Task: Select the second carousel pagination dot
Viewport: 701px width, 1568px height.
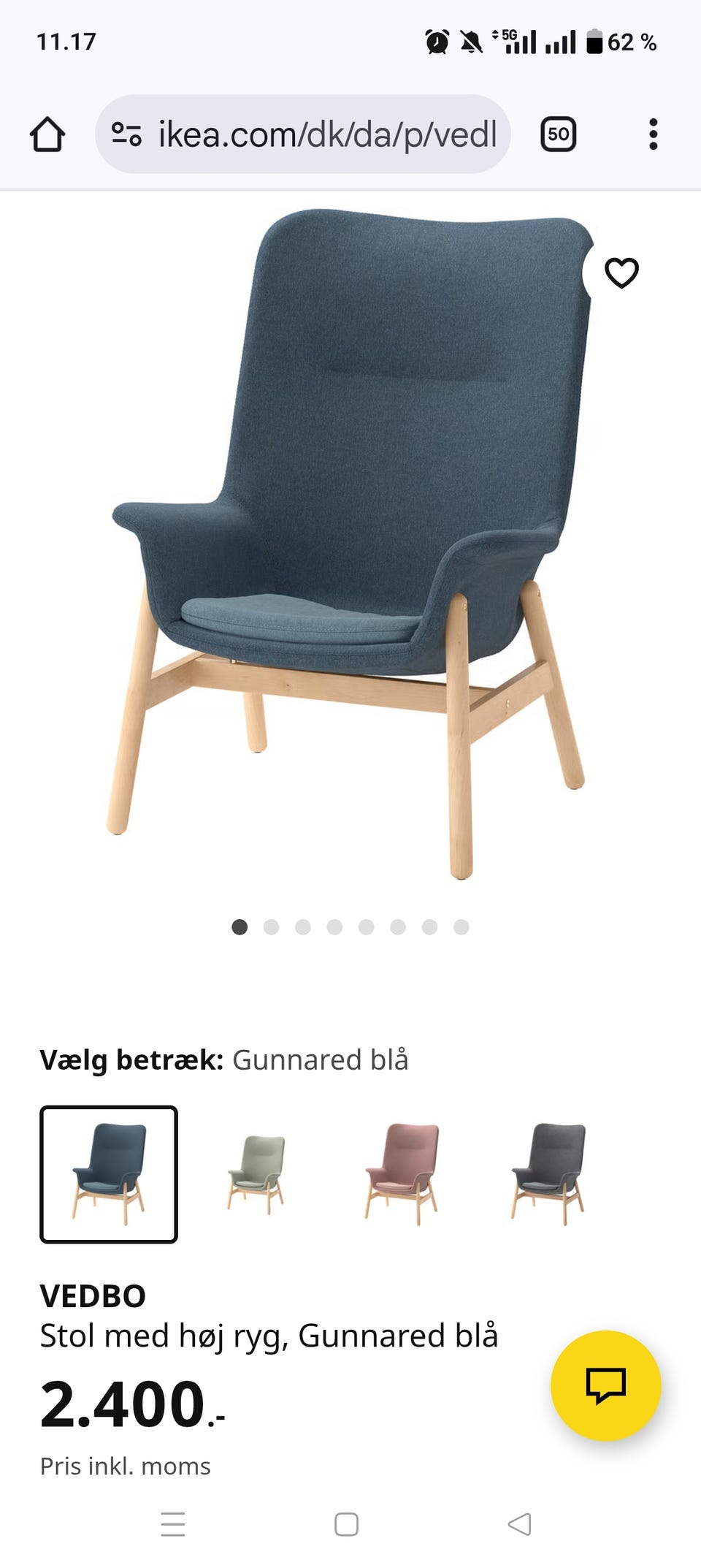Action: click(x=272, y=926)
